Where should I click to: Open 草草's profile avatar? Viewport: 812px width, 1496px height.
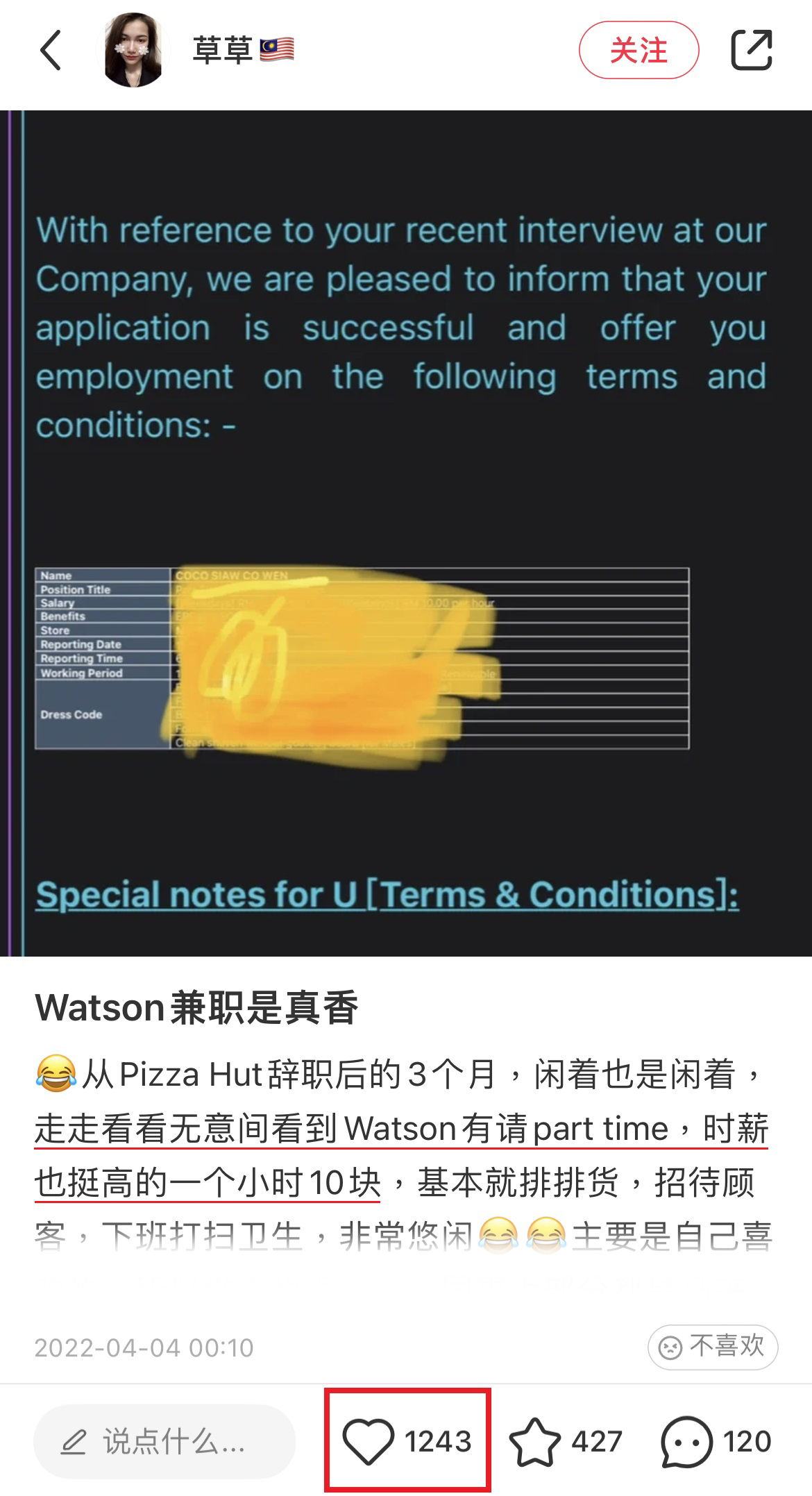click(133, 50)
